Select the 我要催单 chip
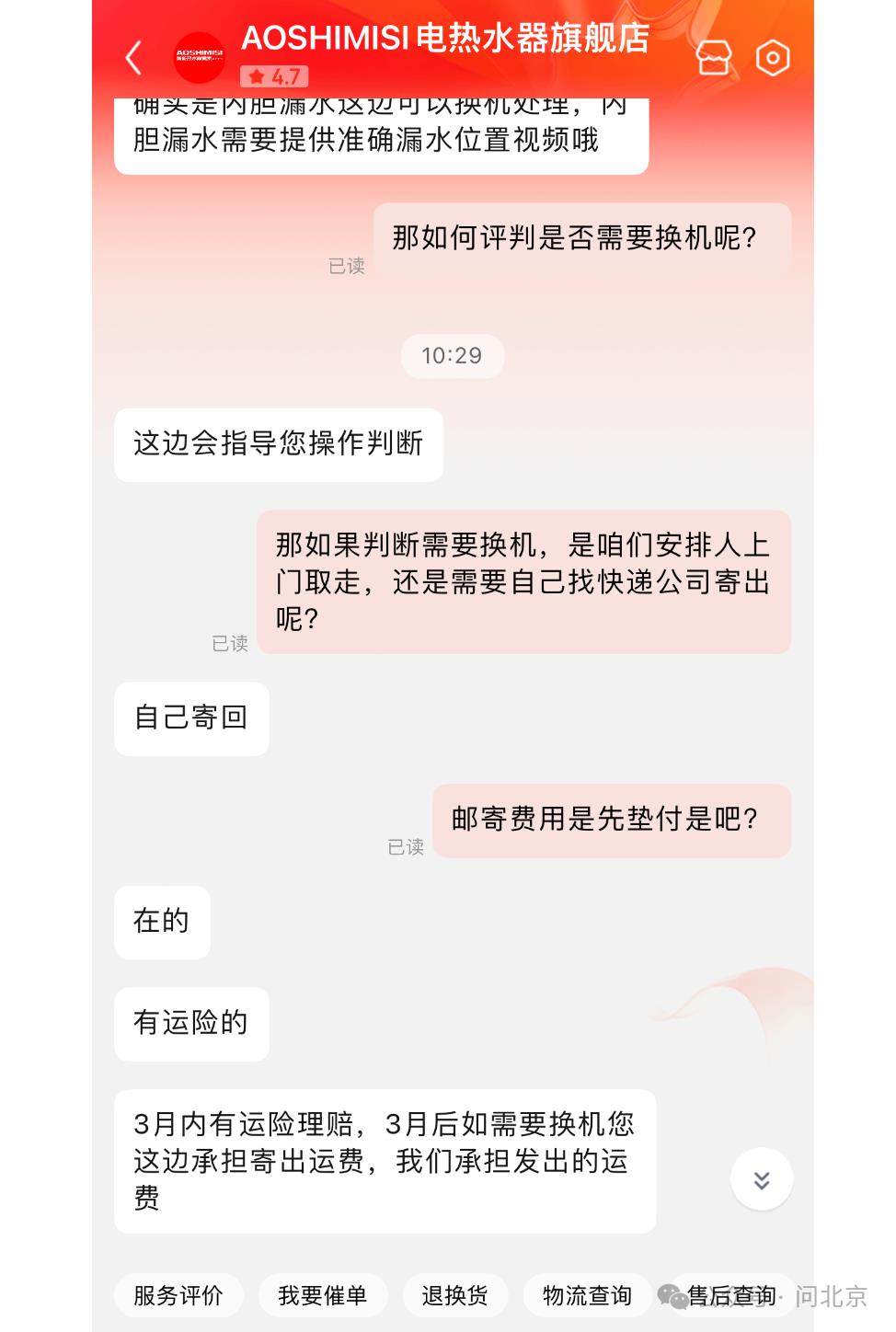The image size is (896, 1332). (x=323, y=1295)
